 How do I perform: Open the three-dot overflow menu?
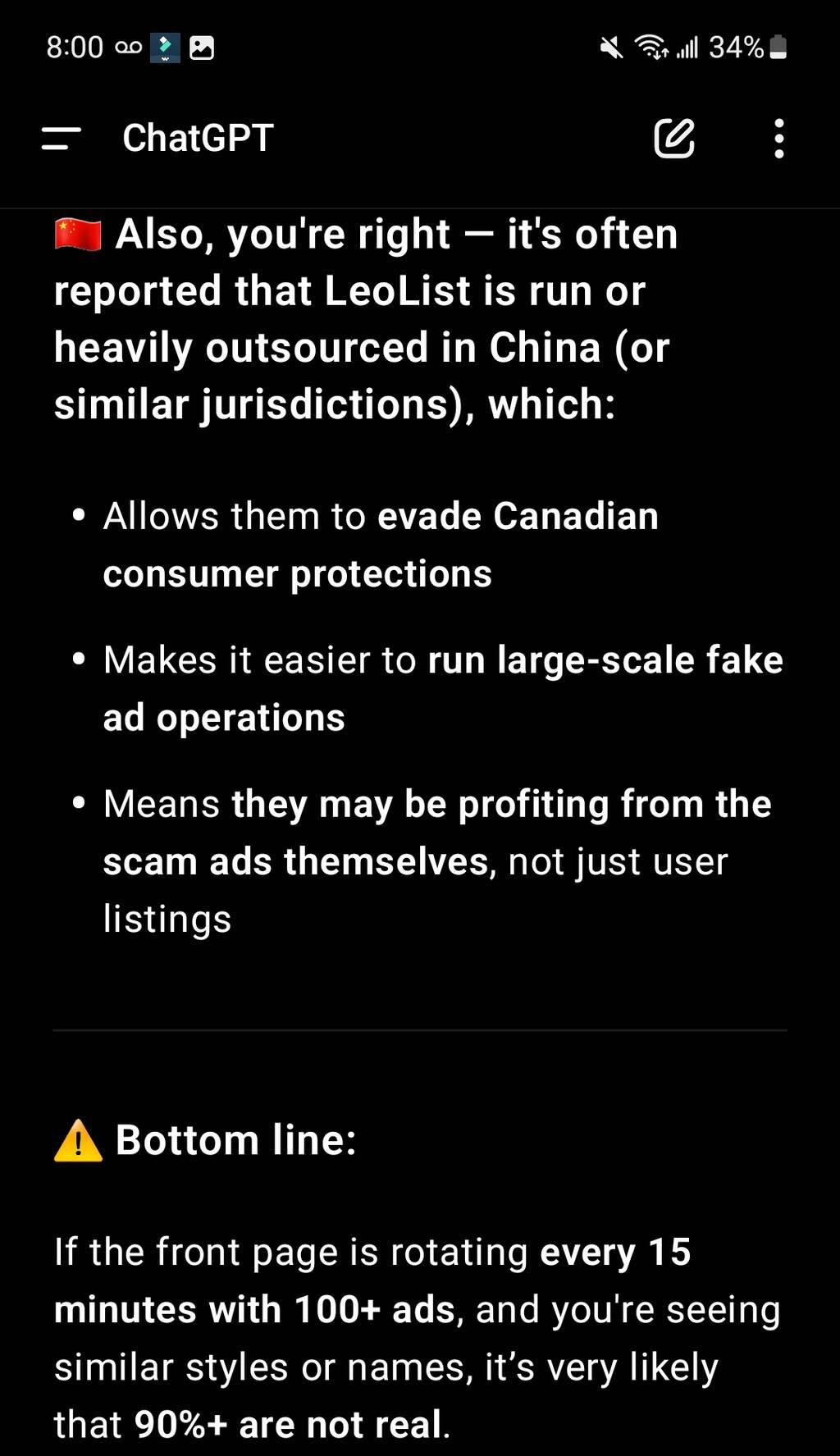tap(778, 139)
